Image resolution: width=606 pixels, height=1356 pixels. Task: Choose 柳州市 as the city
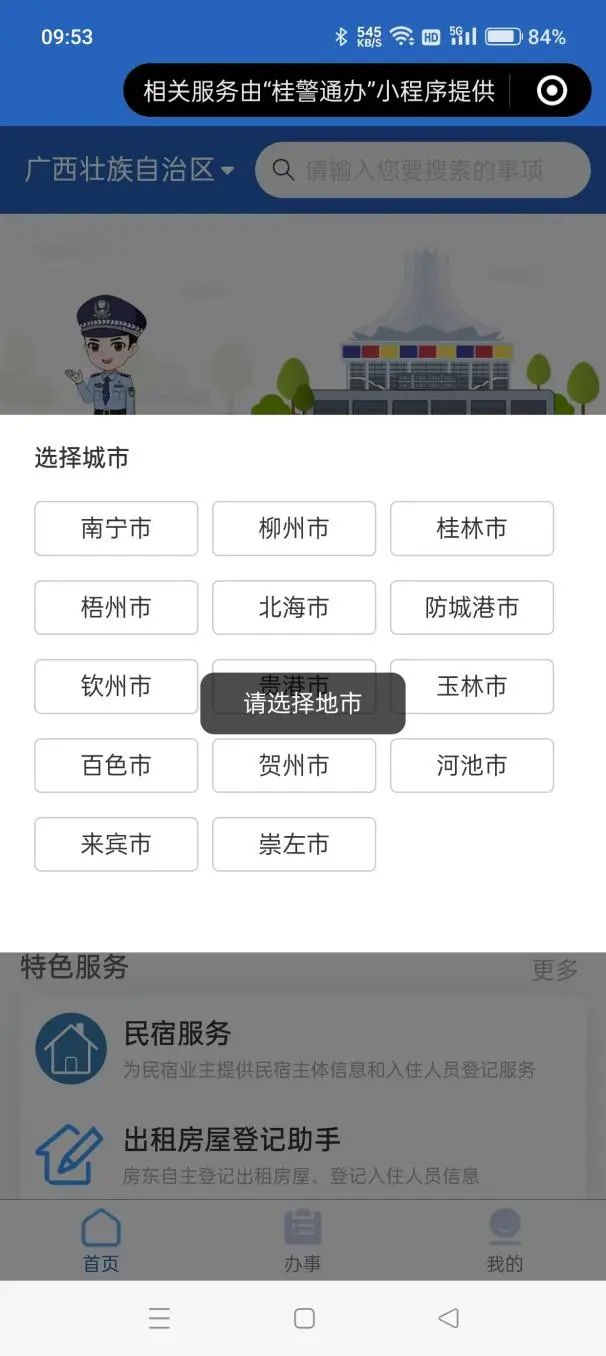tap(294, 528)
